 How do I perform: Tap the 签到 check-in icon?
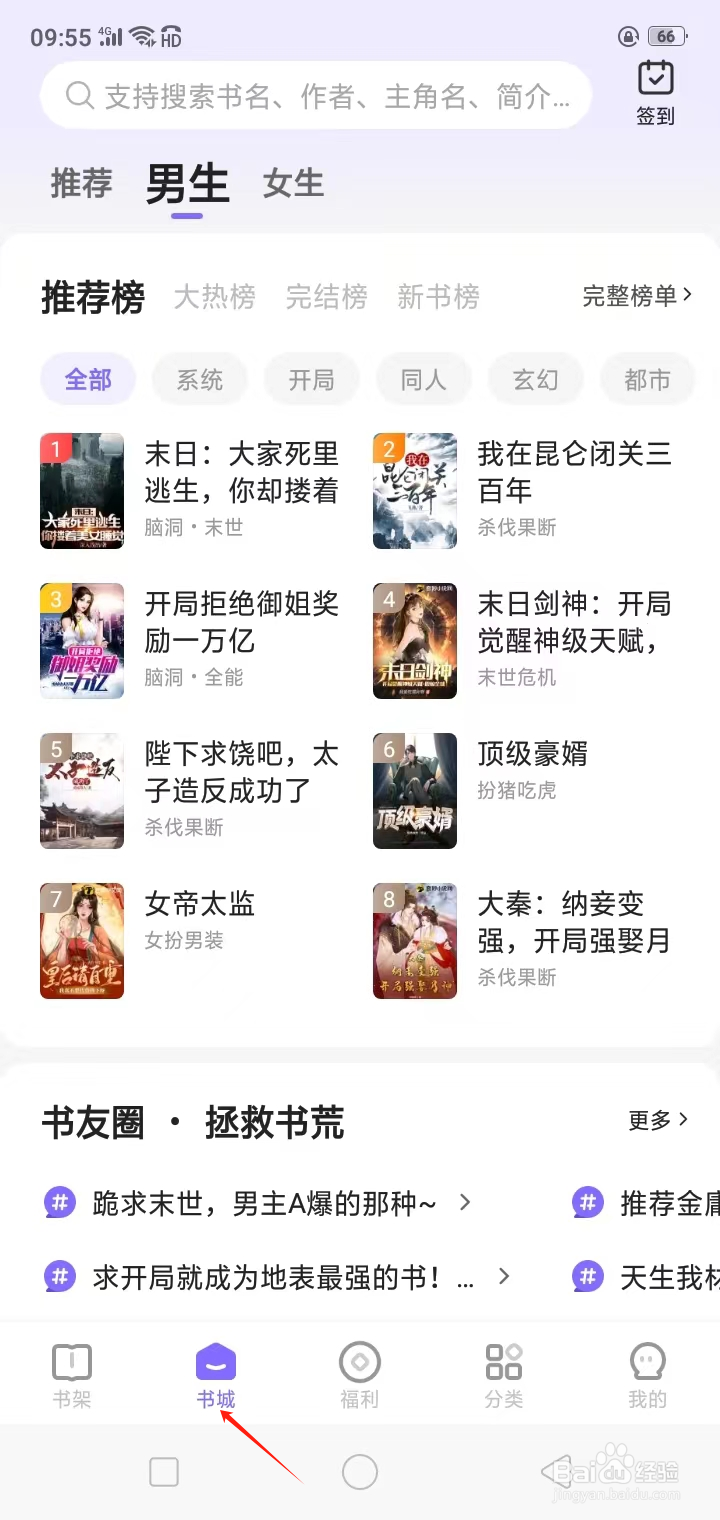(x=655, y=92)
